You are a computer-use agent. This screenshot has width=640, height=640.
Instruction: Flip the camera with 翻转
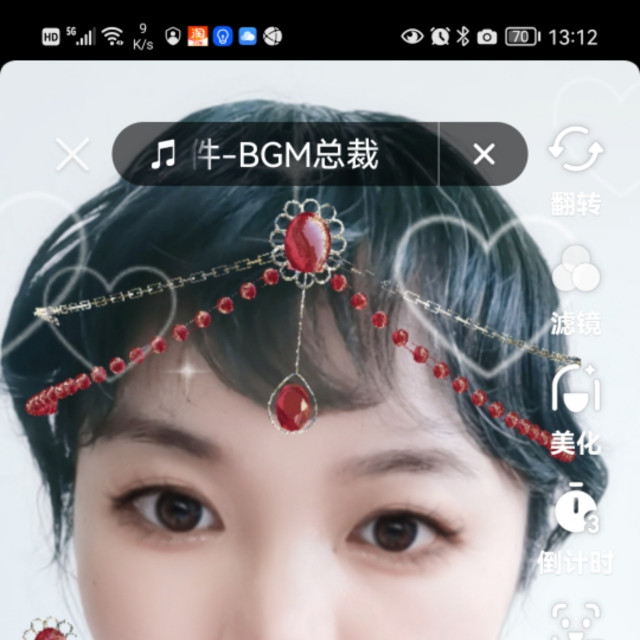576,168
